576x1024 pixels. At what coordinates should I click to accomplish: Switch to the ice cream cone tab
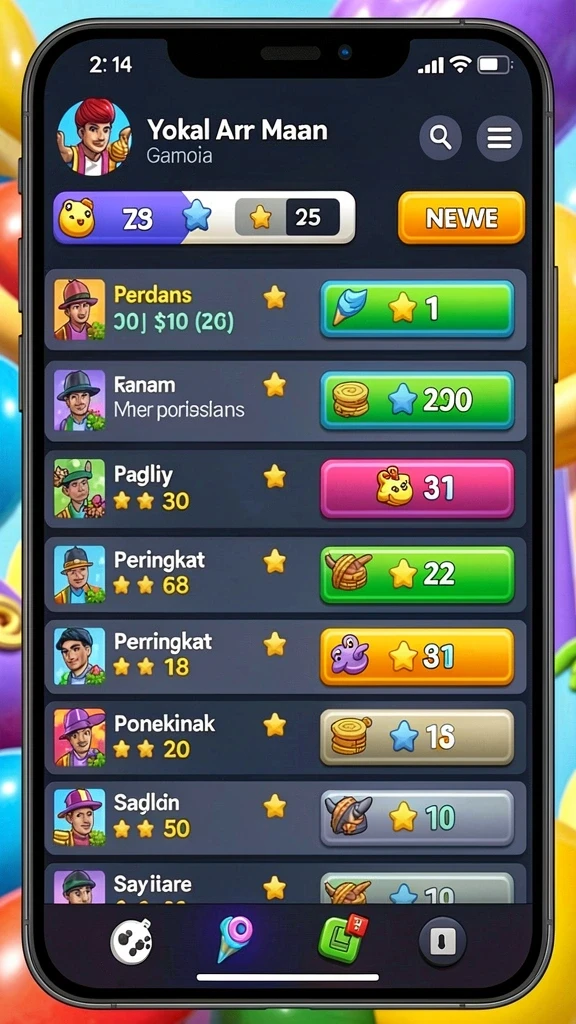[x=234, y=938]
